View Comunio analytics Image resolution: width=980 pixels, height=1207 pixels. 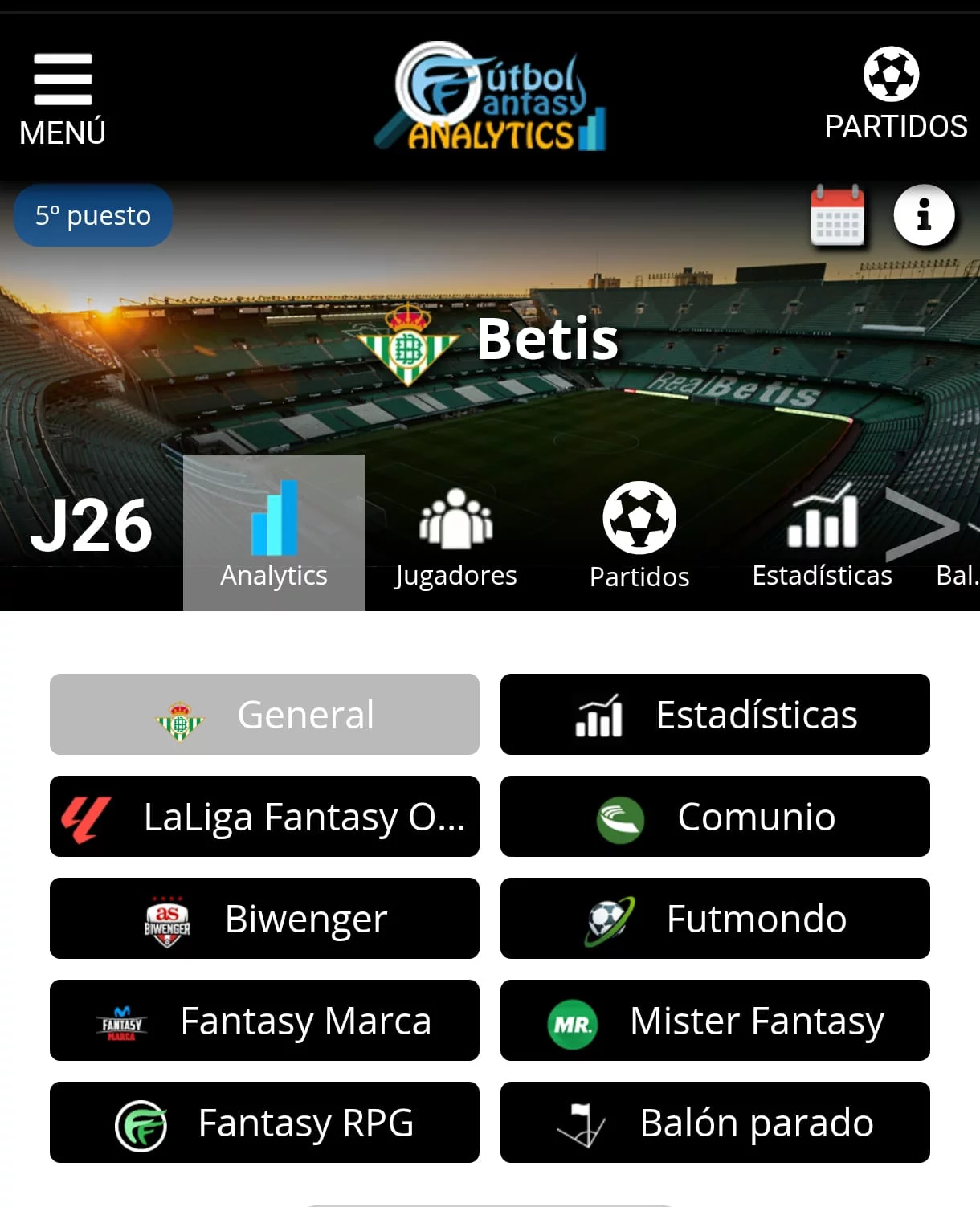715,816
